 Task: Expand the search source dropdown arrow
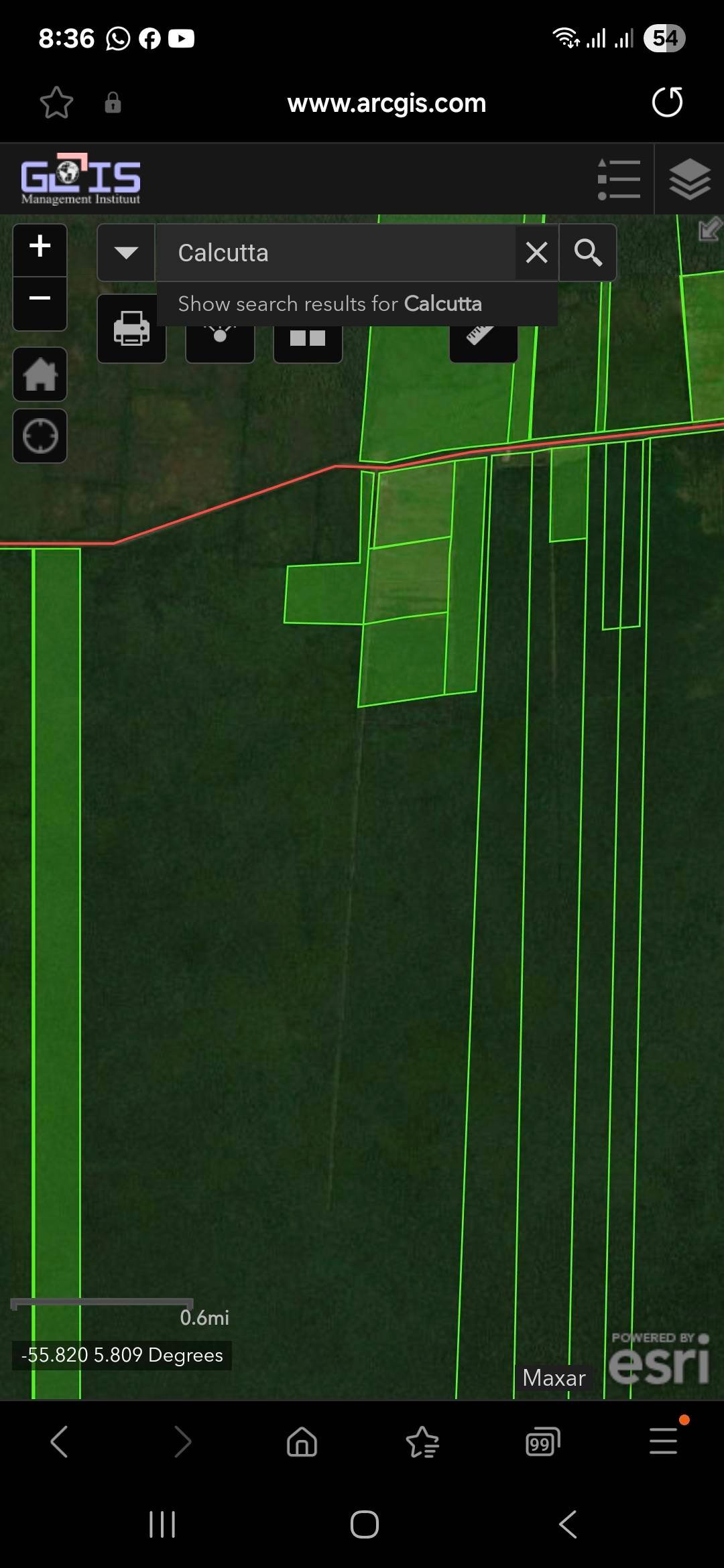pos(126,253)
